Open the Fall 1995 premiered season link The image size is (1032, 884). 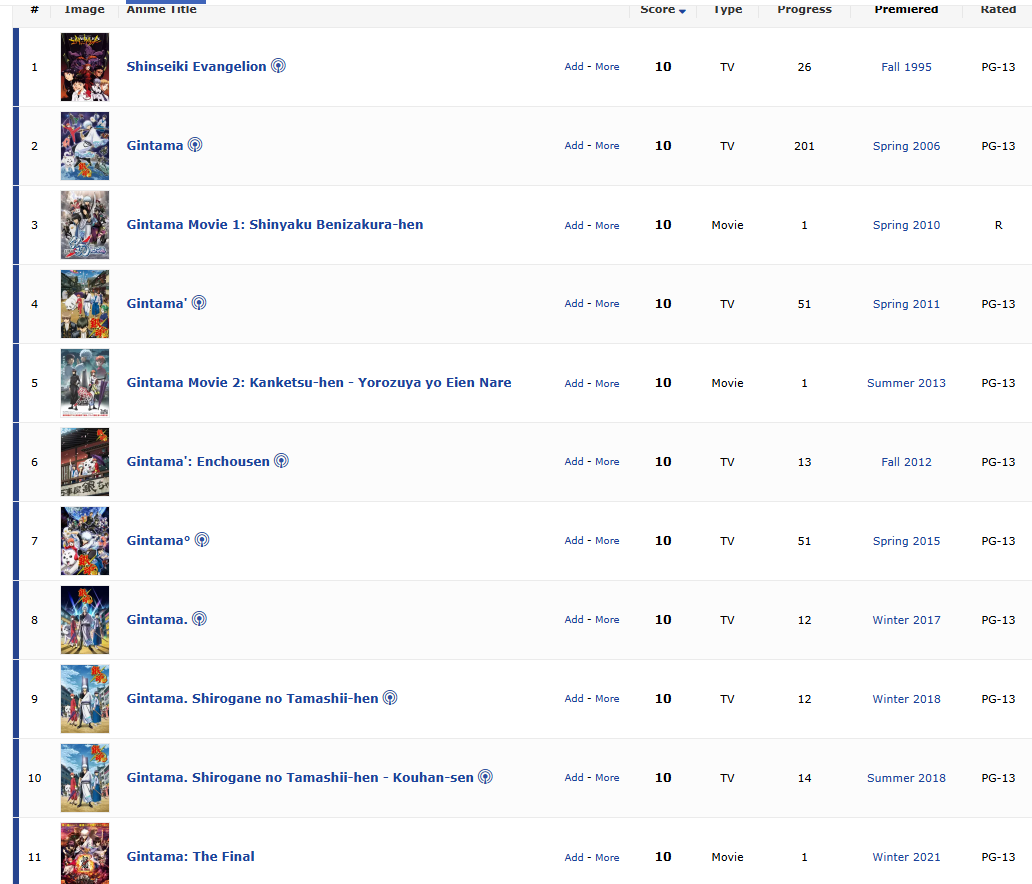[906, 67]
